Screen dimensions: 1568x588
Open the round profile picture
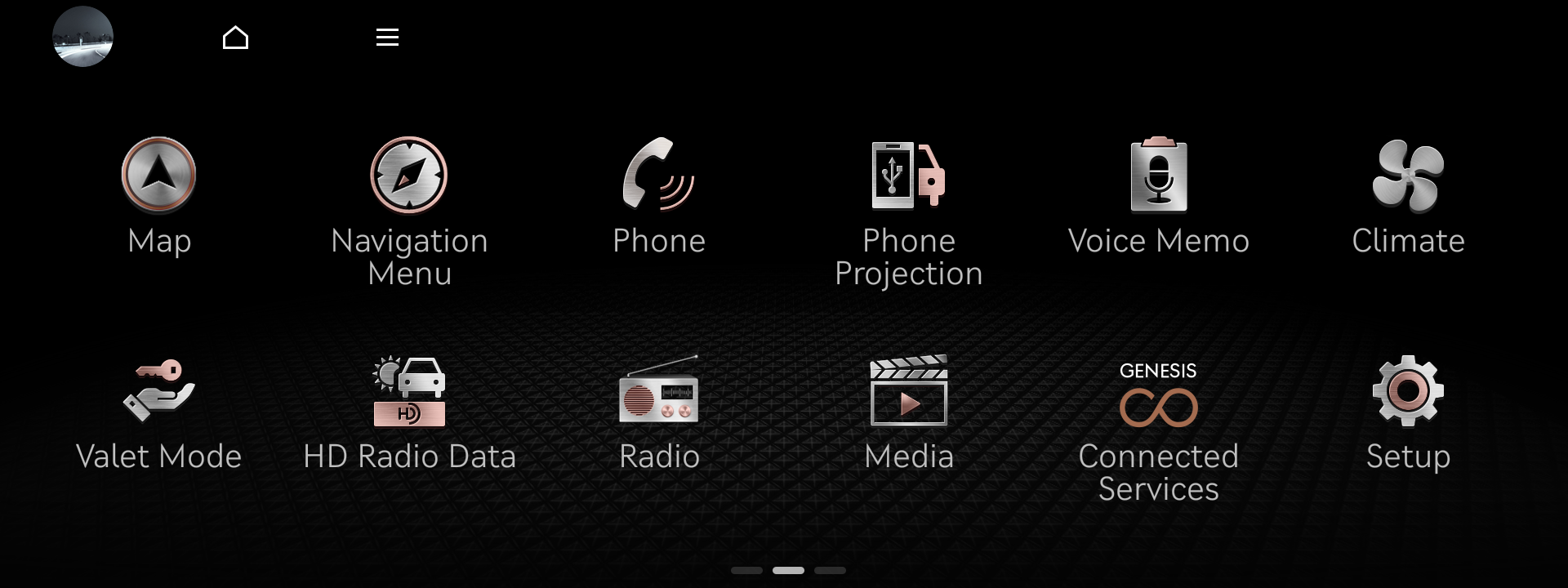82,37
